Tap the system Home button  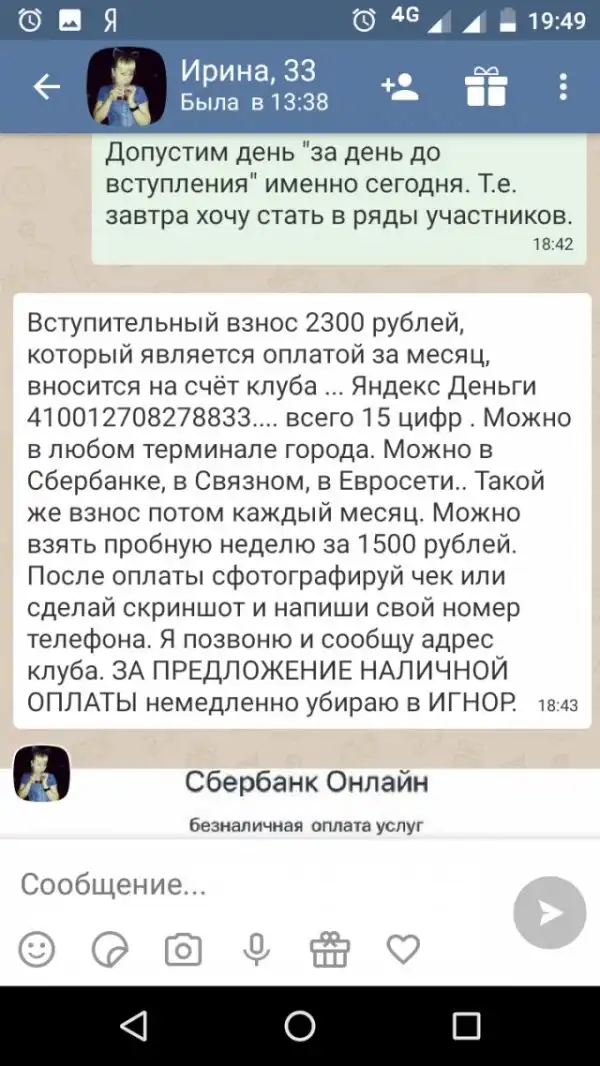tap(300, 1025)
